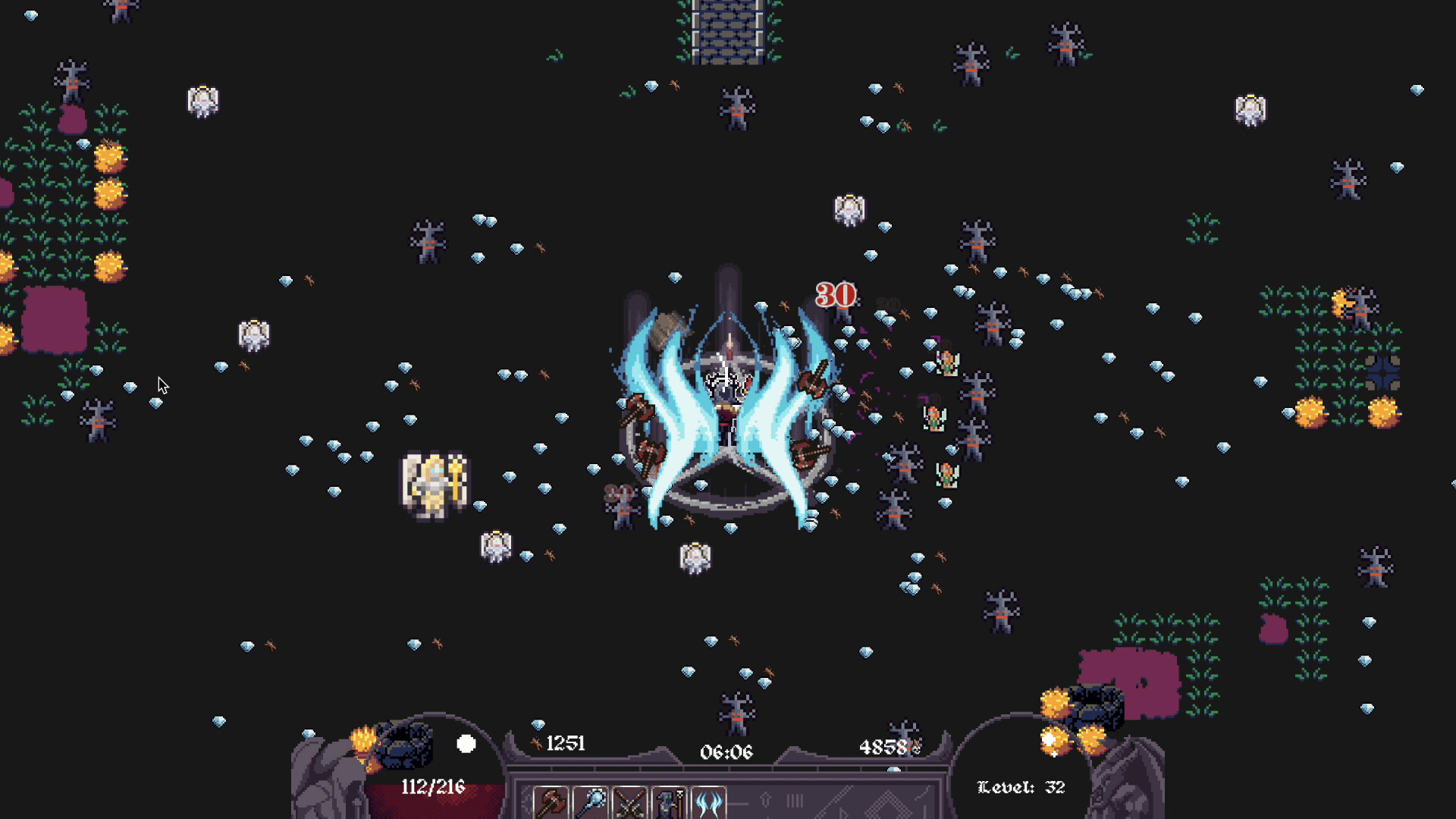Viewport: 1456px width, 819px height.
Task: Select the crossed swords weapon slot
Action: (x=630, y=803)
